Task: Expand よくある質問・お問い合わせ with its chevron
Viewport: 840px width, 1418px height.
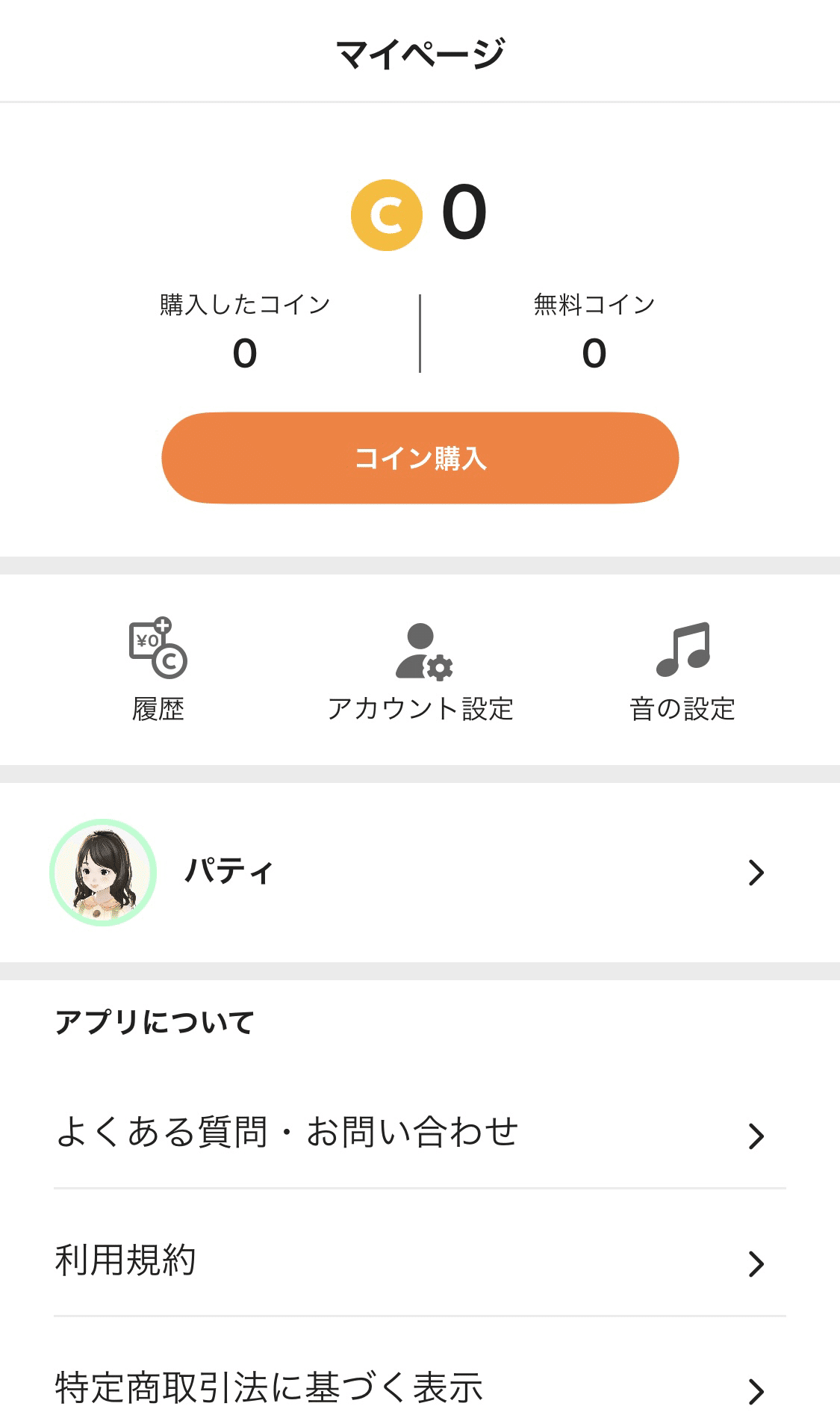Action: 756,1135
